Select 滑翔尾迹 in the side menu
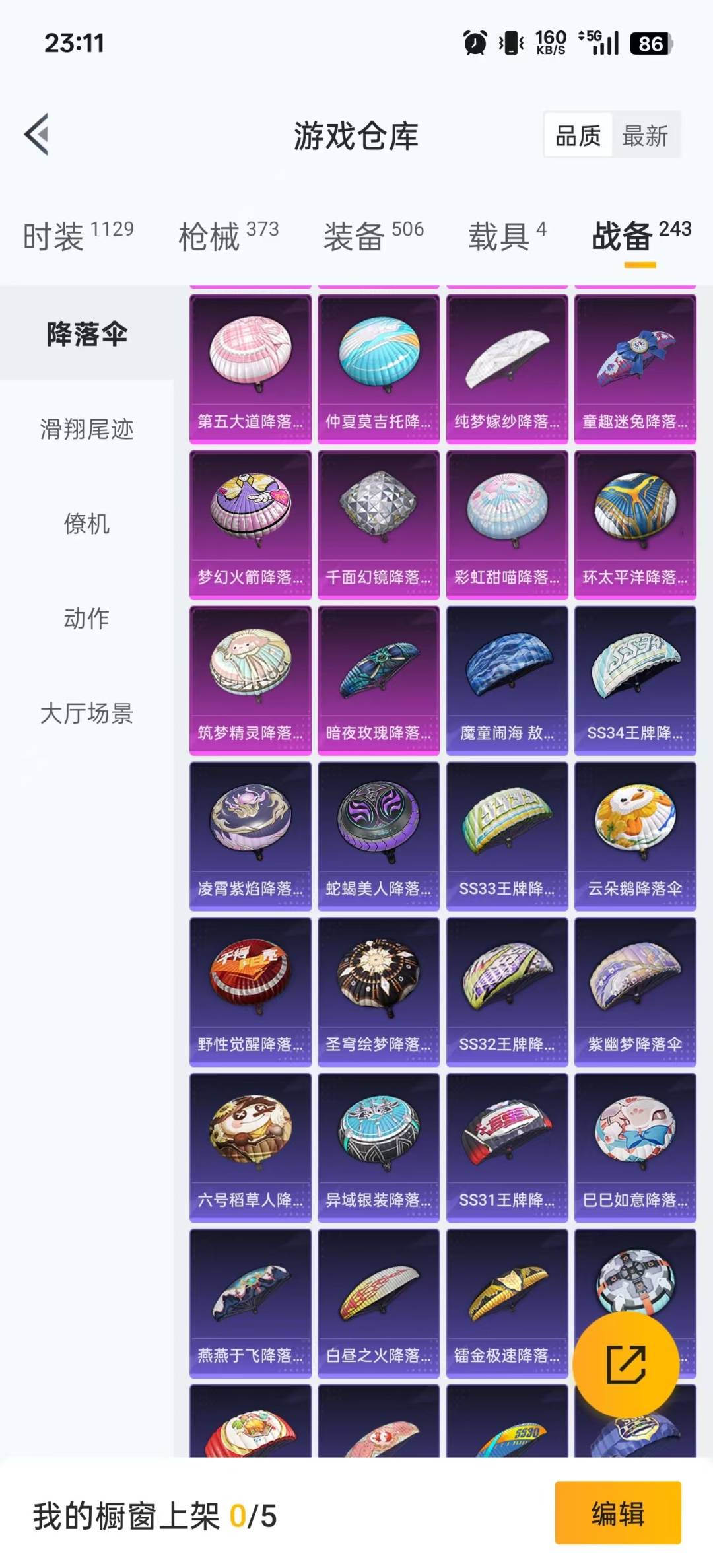Image resolution: width=713 pixels, height=1568 pixels. (x=86, y=429)
